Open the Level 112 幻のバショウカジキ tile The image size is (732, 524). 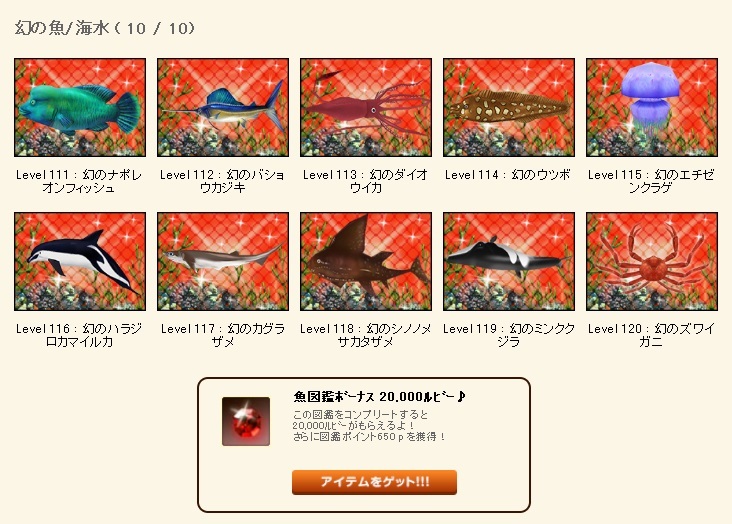point(223,107)
